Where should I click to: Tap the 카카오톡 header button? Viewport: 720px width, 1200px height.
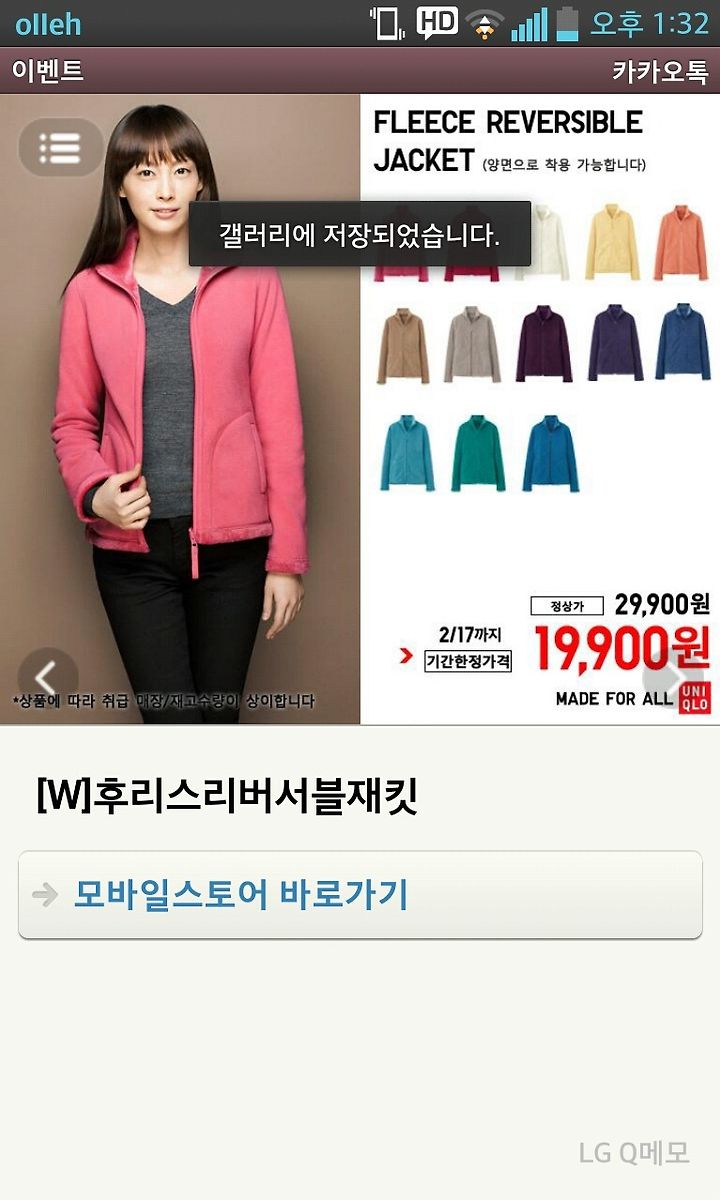660,72
